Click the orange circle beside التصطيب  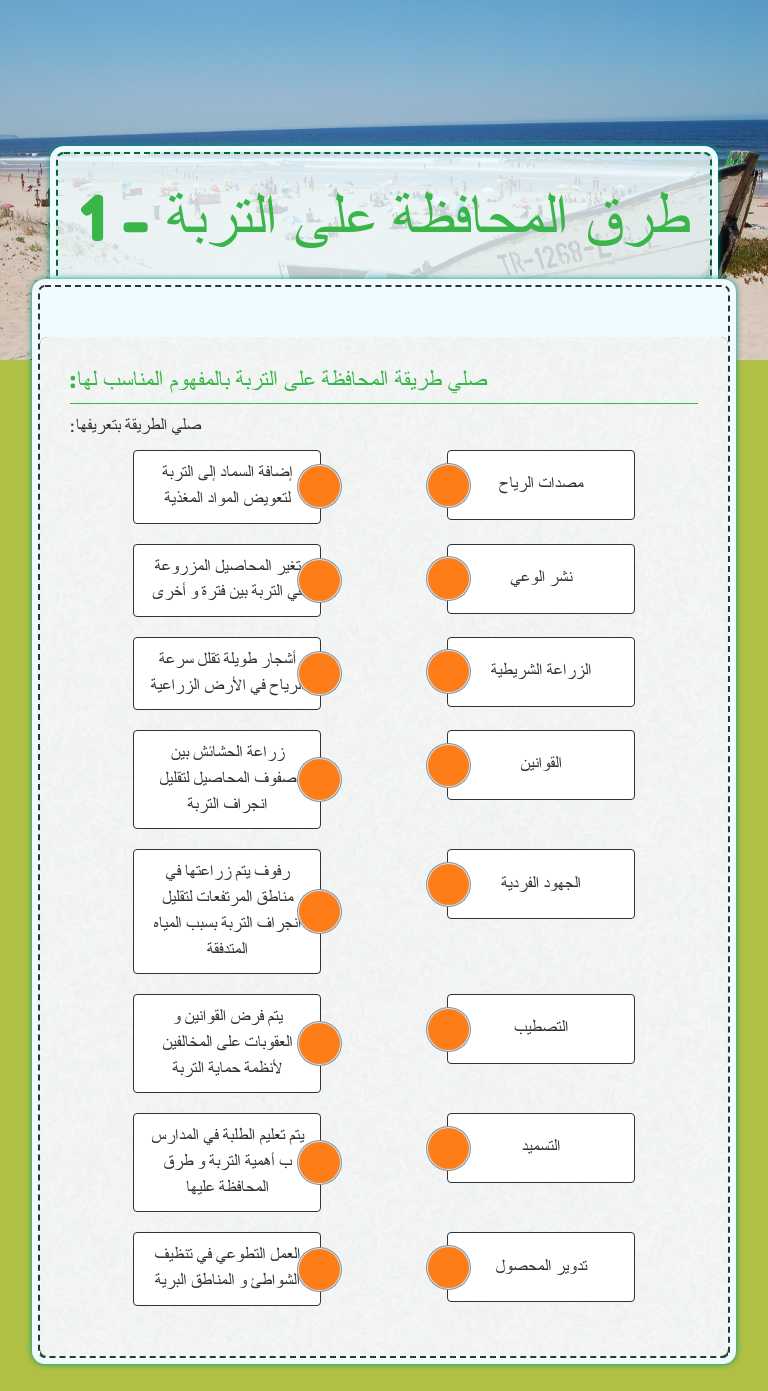pos(448,1028)
